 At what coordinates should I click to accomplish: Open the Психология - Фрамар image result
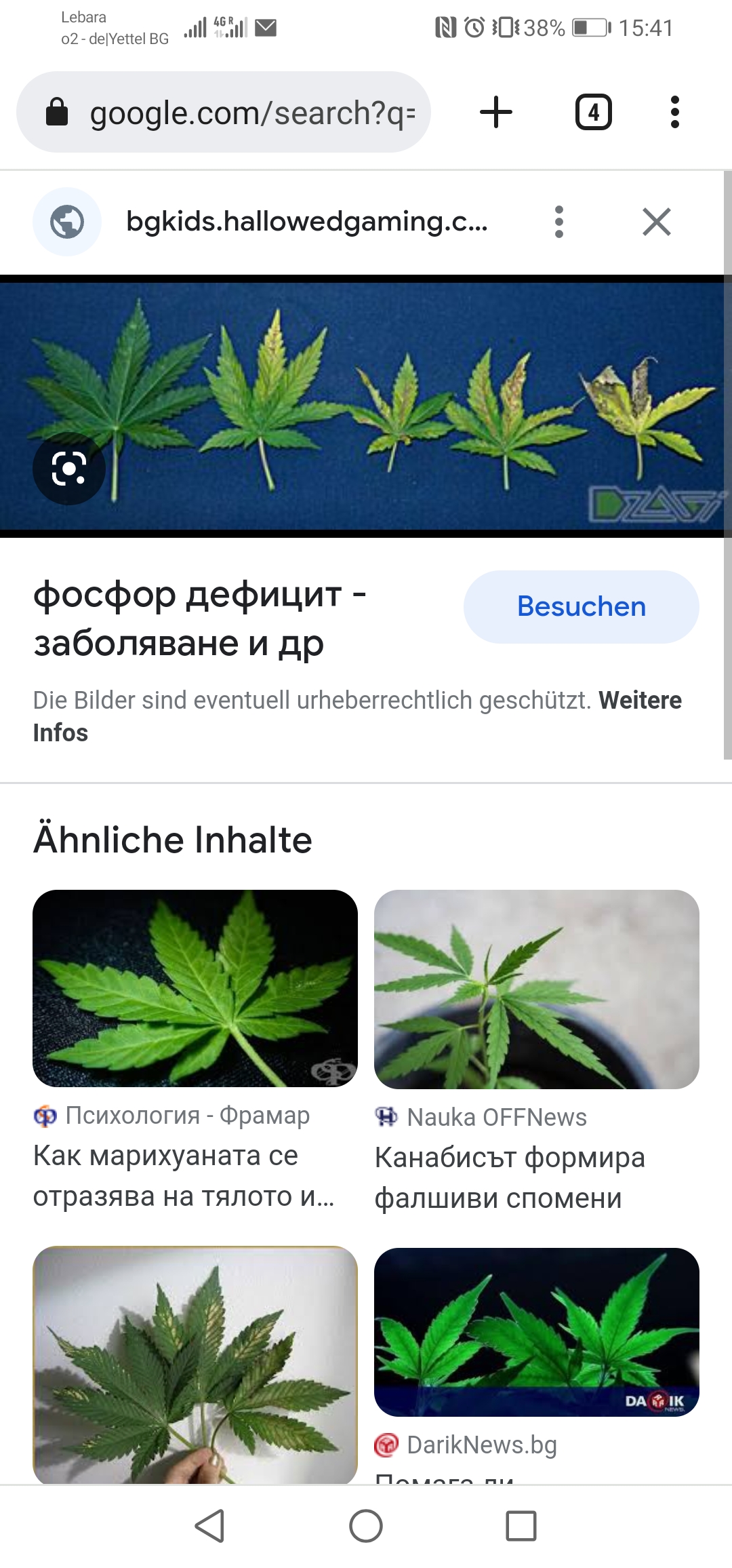tap(195, 989)
